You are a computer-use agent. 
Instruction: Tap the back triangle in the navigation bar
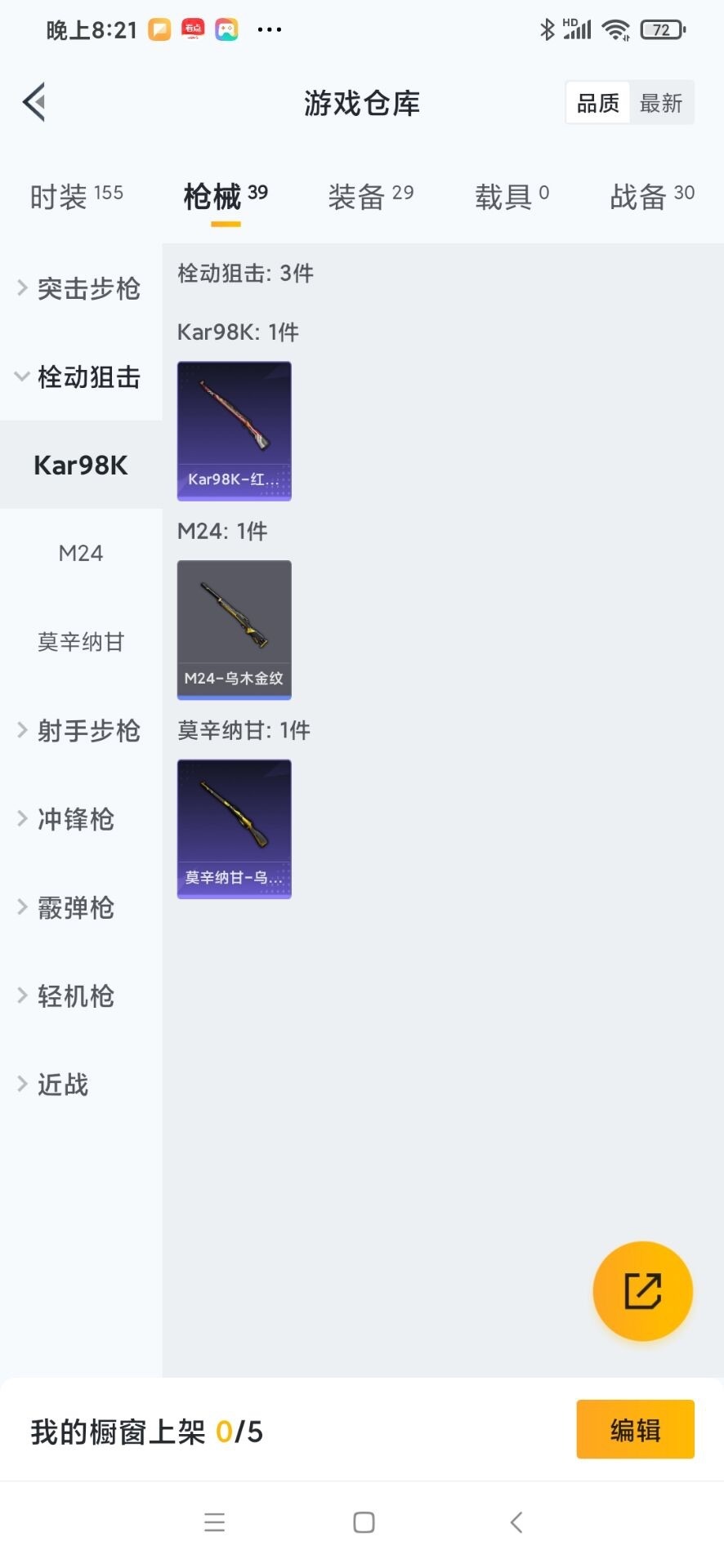(x=516, y=1521)
